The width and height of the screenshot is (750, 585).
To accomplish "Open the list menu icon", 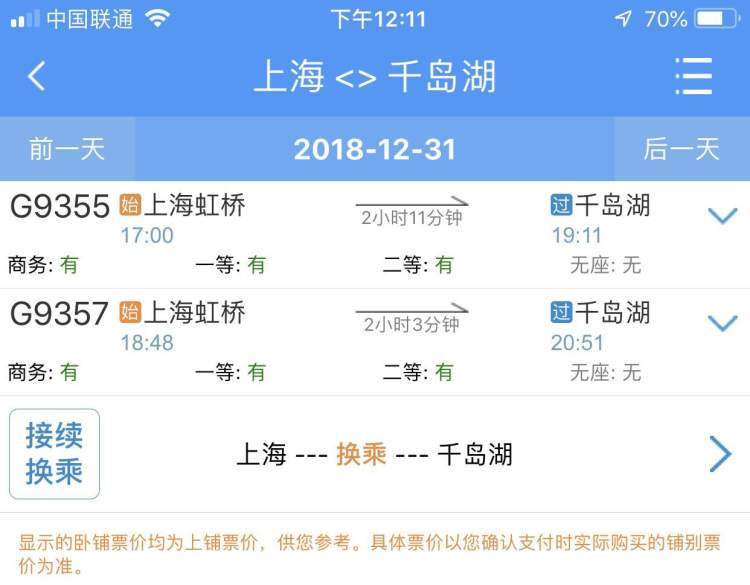I will point(693,76).
